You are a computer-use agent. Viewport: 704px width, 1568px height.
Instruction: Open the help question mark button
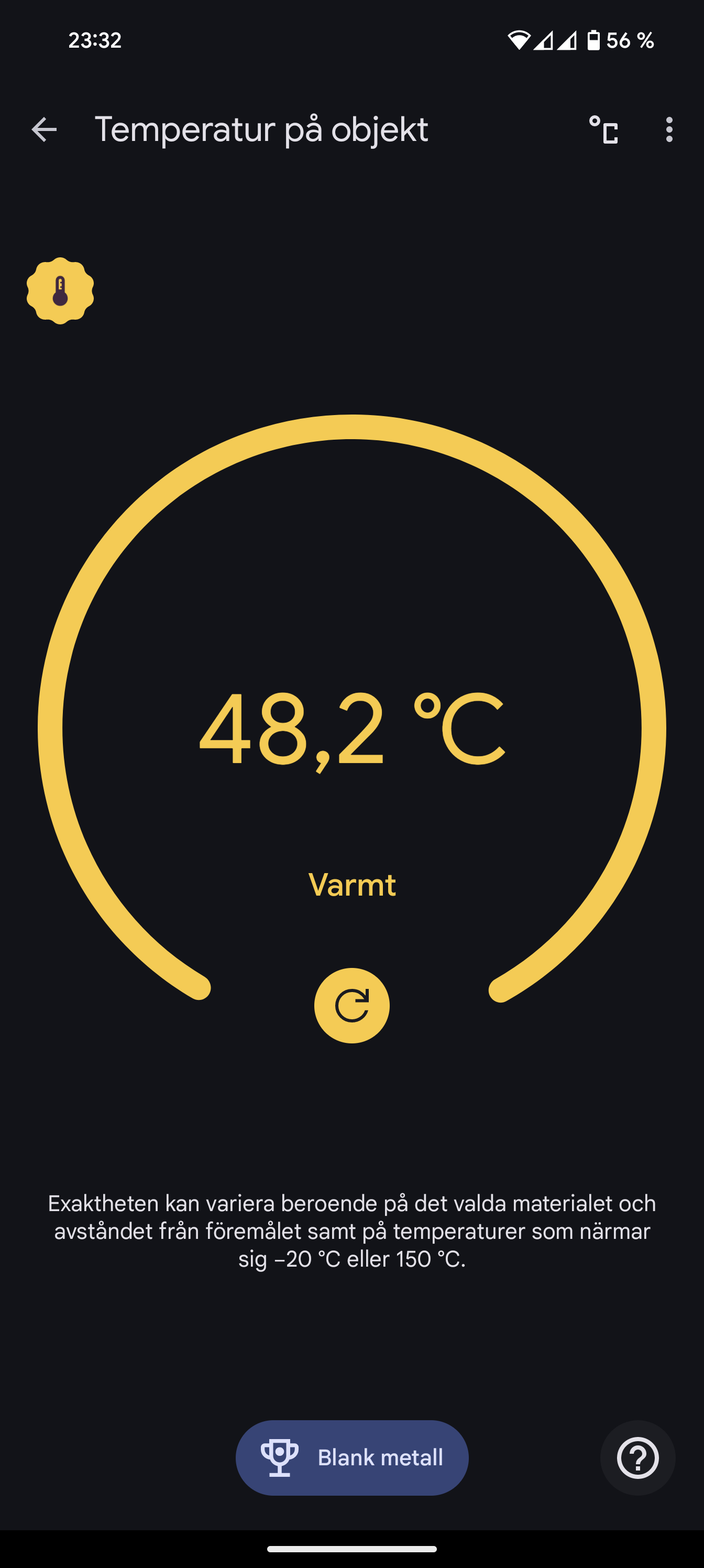point(637,1457)
